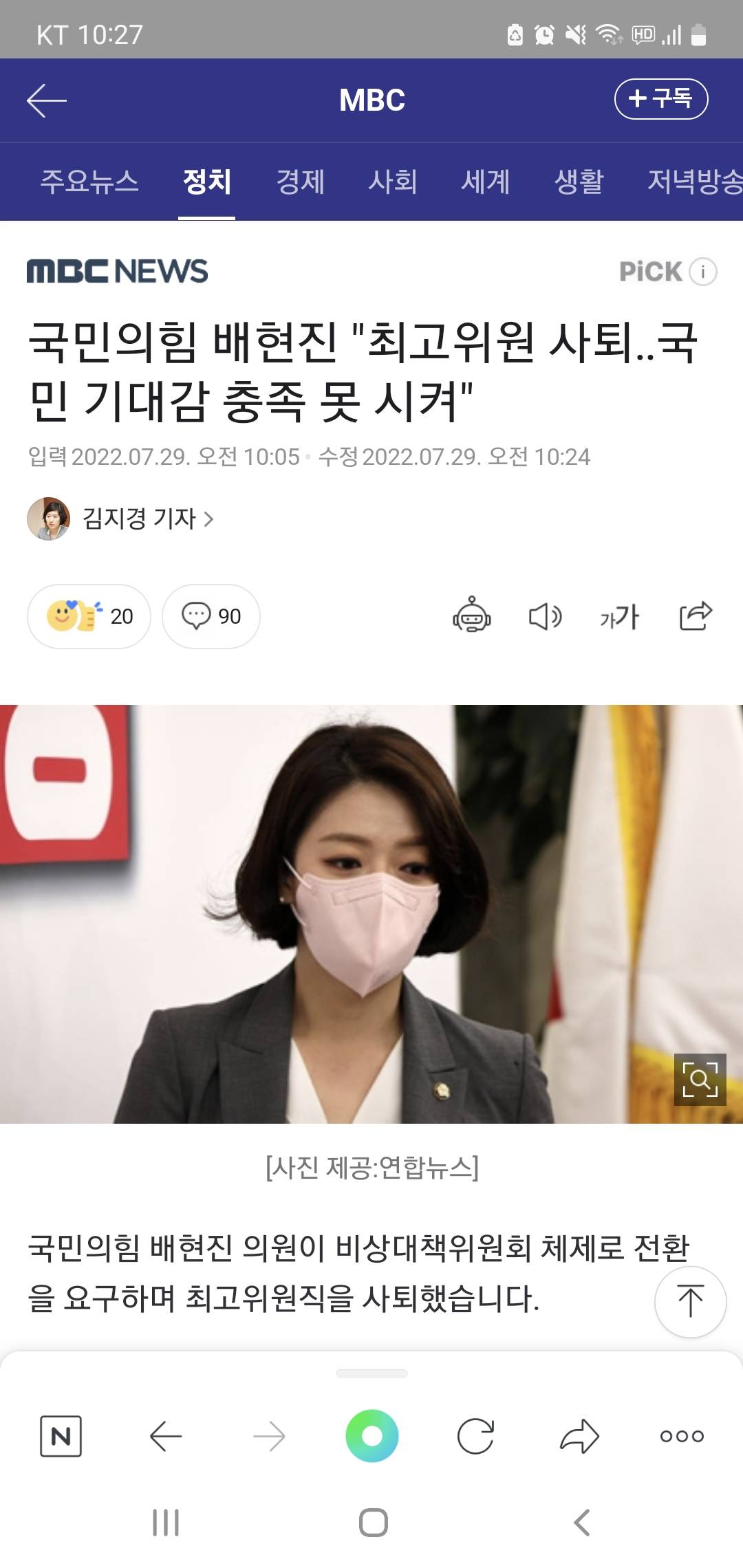Switch to the 주요뉴스 tab
This screenshot has height=1568, width=743.
point(89,182)
